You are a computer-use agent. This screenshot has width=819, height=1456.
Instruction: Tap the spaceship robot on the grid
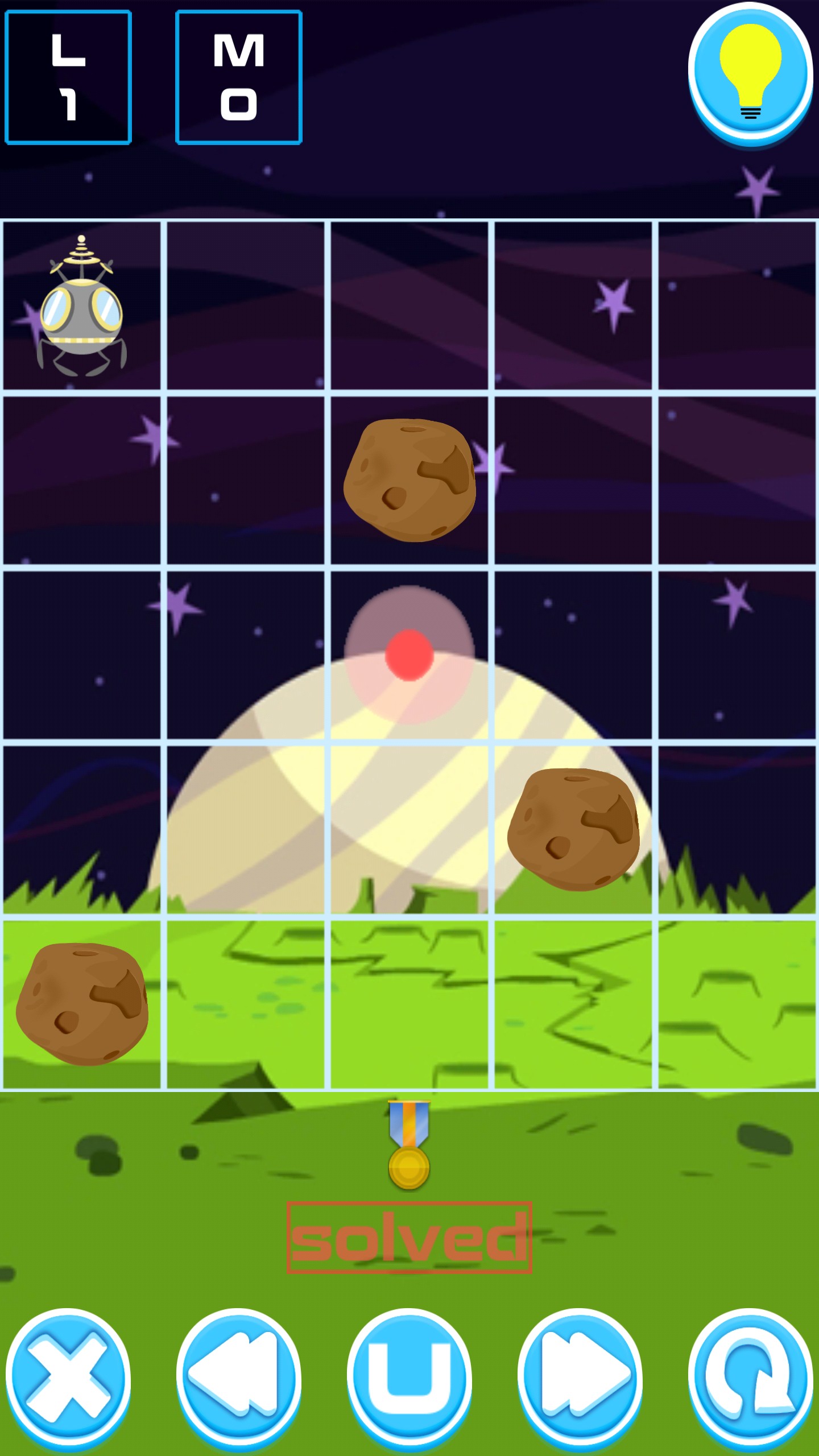click(x=82, y=307)
